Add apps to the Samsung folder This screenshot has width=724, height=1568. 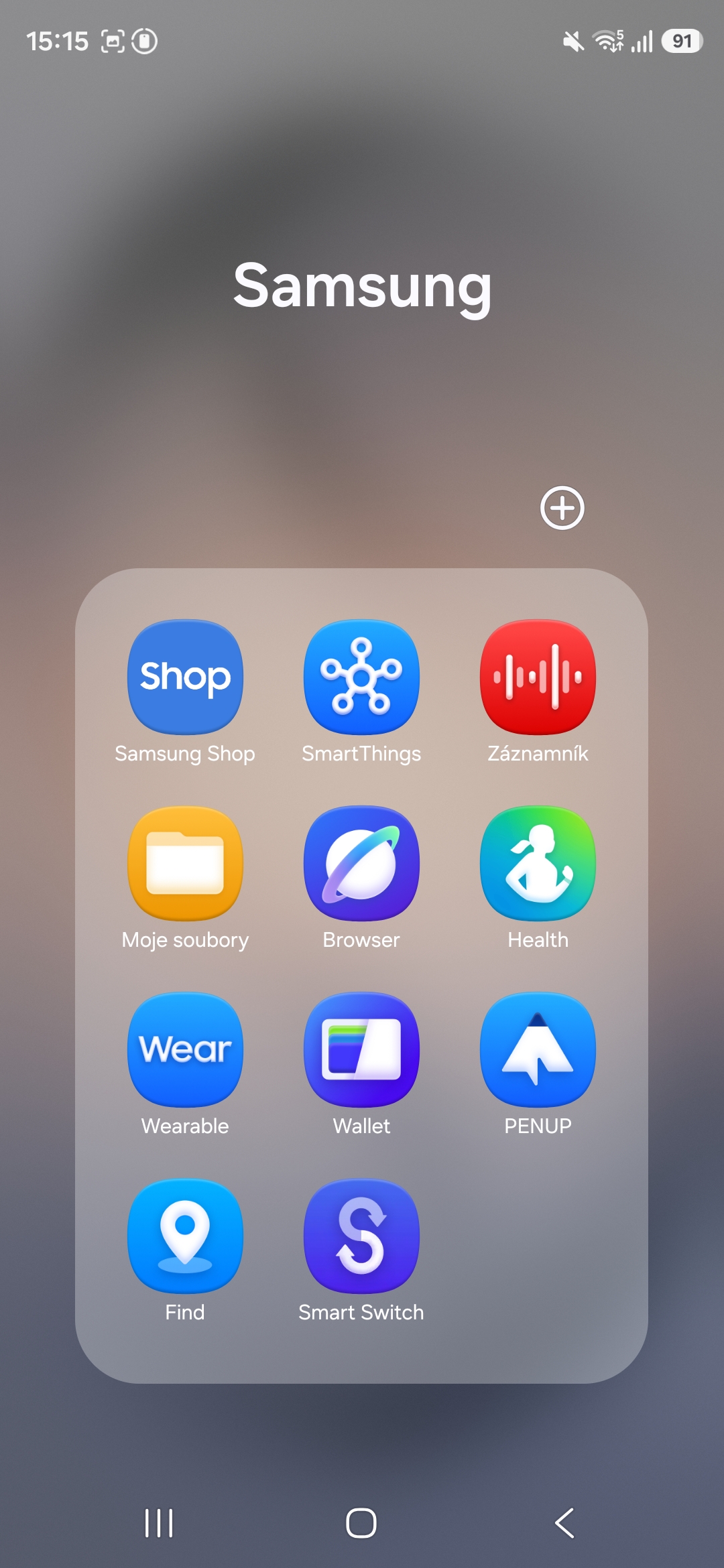coord(562,508)
